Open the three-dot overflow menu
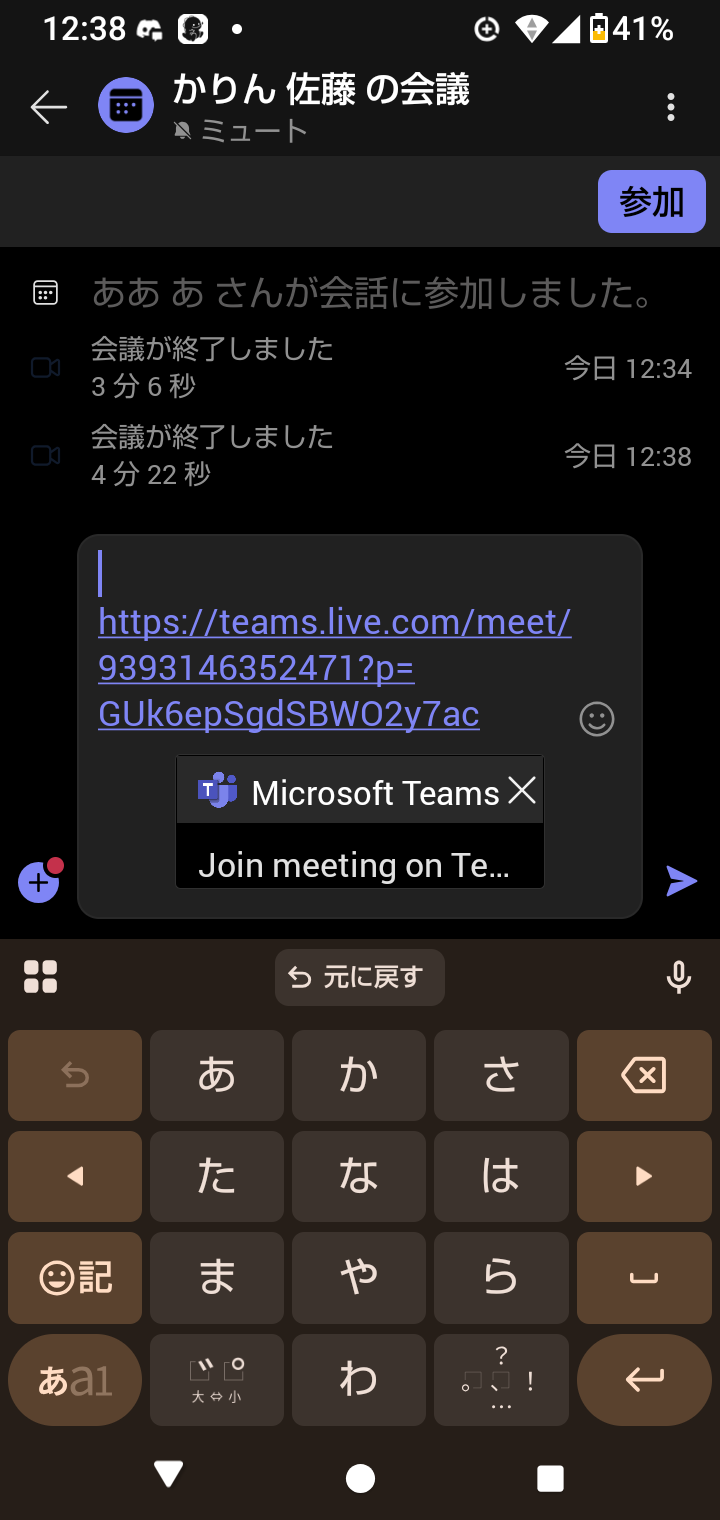This screenshot has width=720, height=1520. point(671,107)
